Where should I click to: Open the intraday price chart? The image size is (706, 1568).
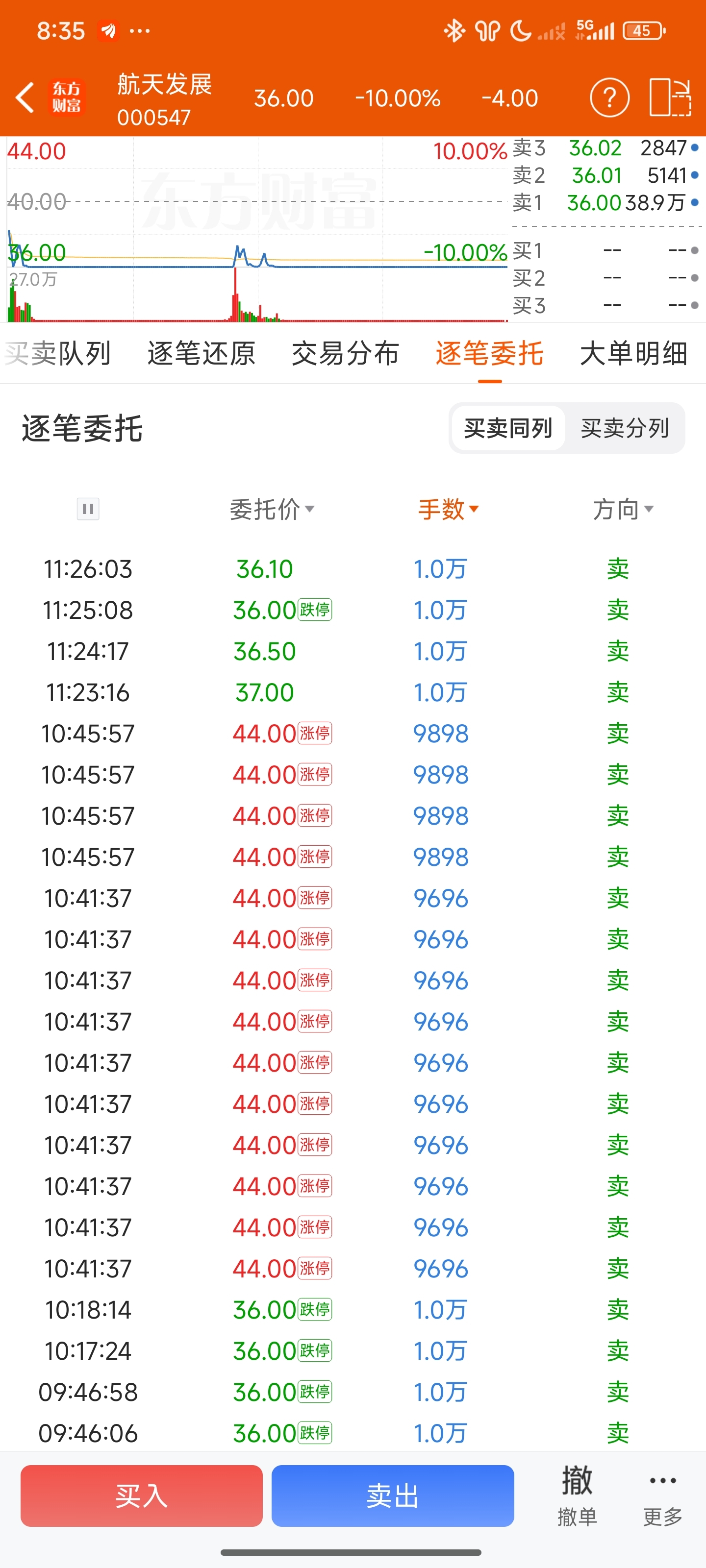click(257, 229)
